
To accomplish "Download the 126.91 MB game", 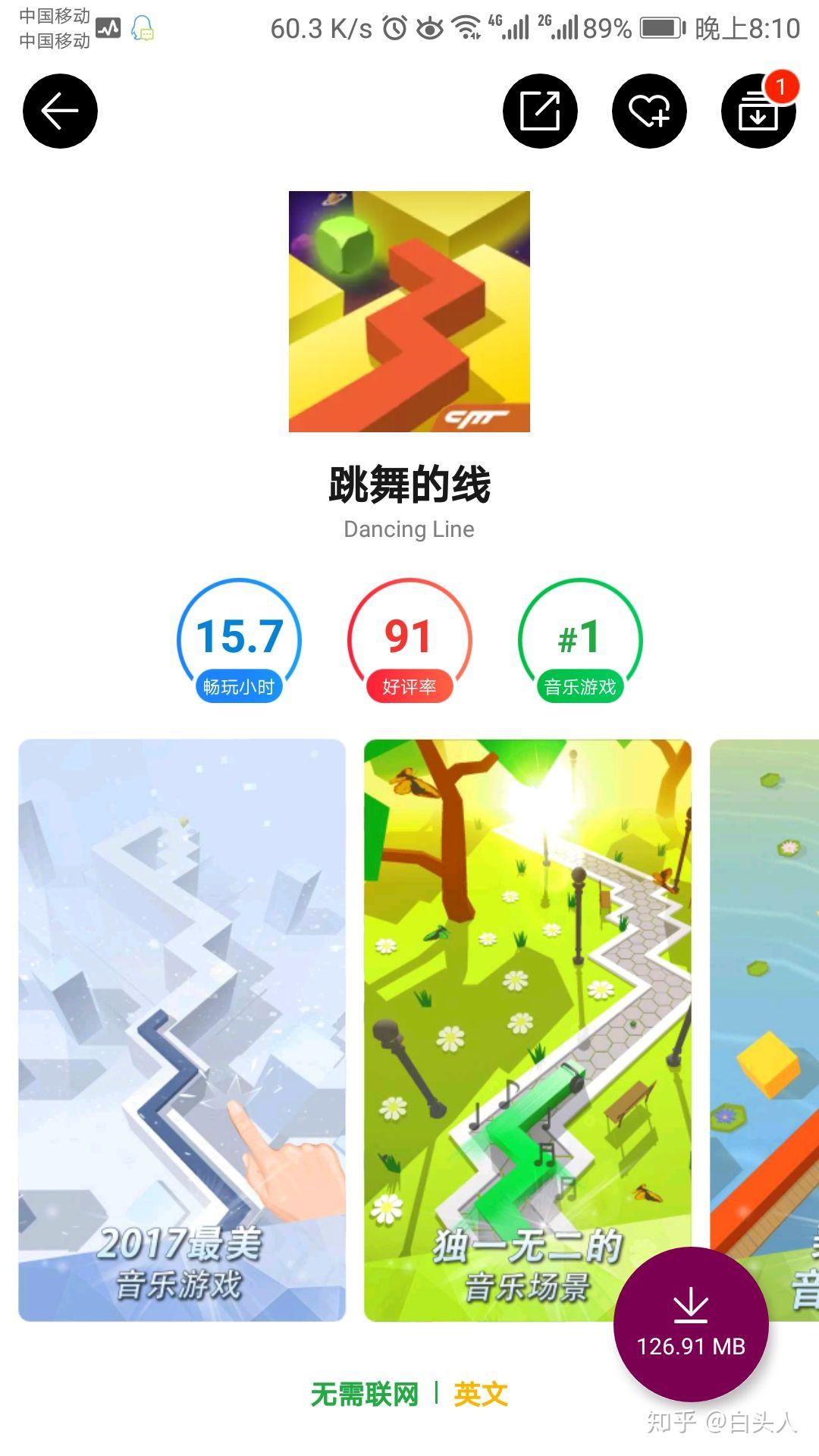I will point(691,1324).
